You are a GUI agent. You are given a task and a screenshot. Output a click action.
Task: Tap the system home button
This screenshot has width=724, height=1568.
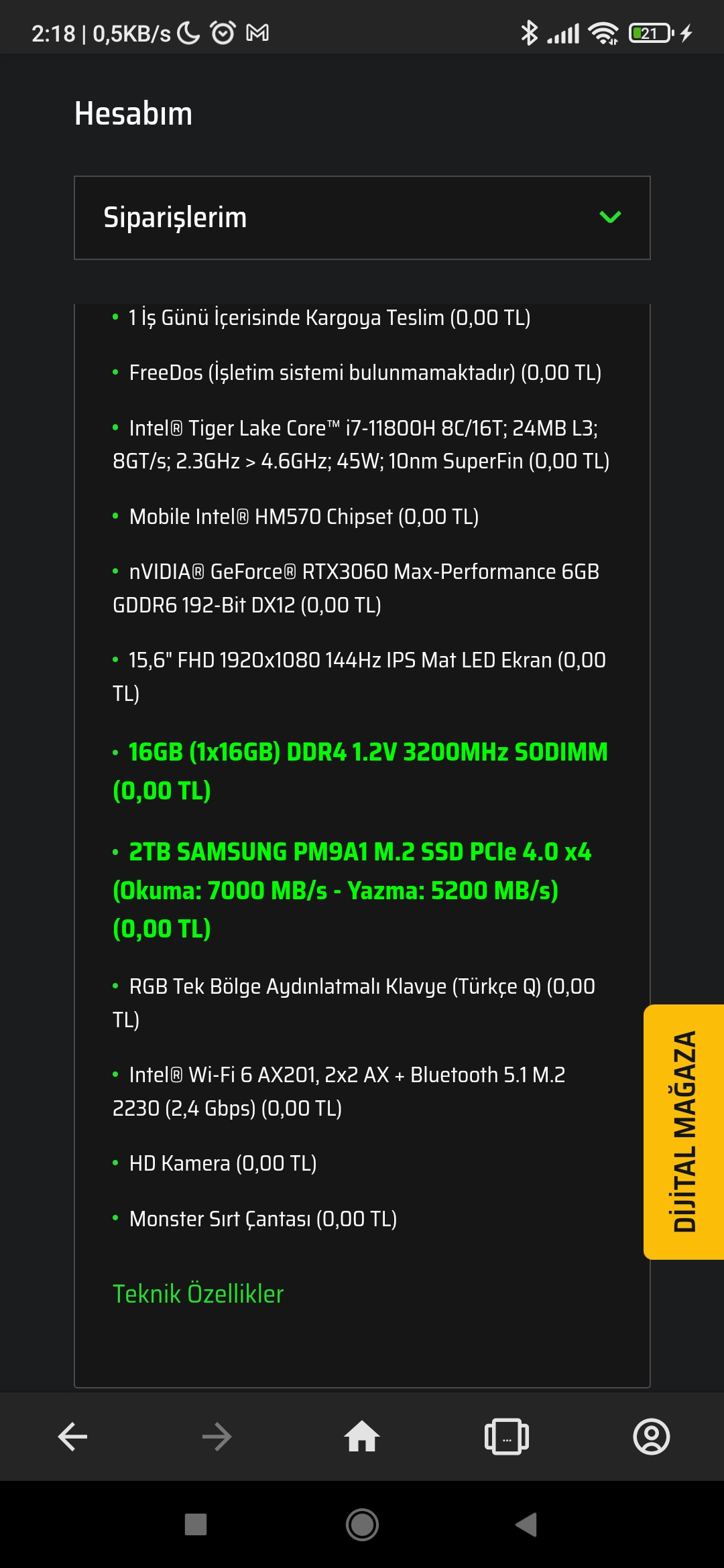362,1524
